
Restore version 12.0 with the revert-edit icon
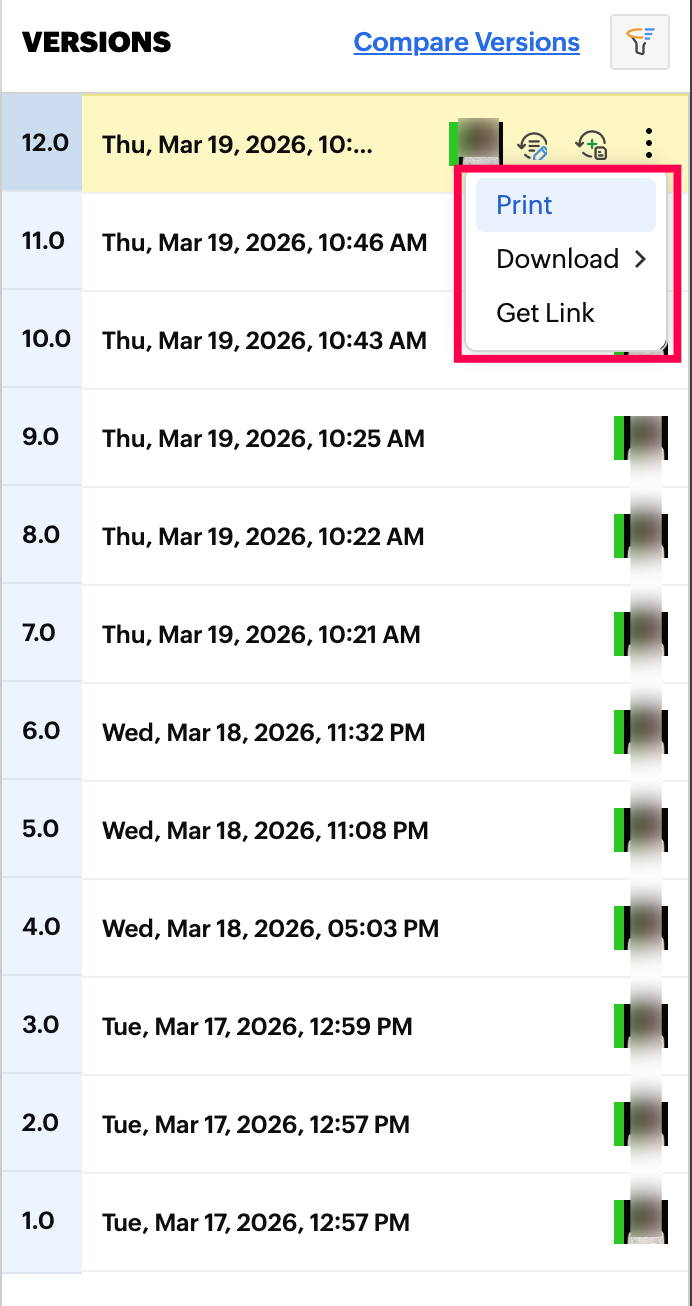tap(532, 145)
